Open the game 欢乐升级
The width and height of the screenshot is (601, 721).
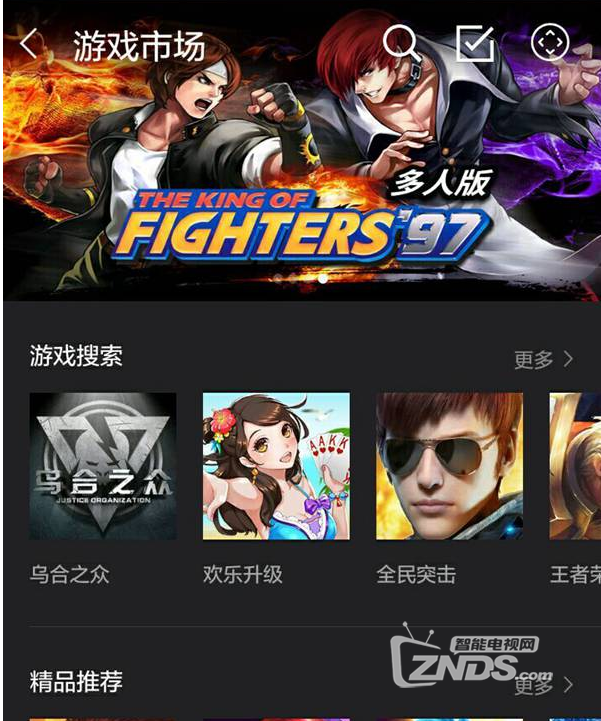click(x=276, y=466)
